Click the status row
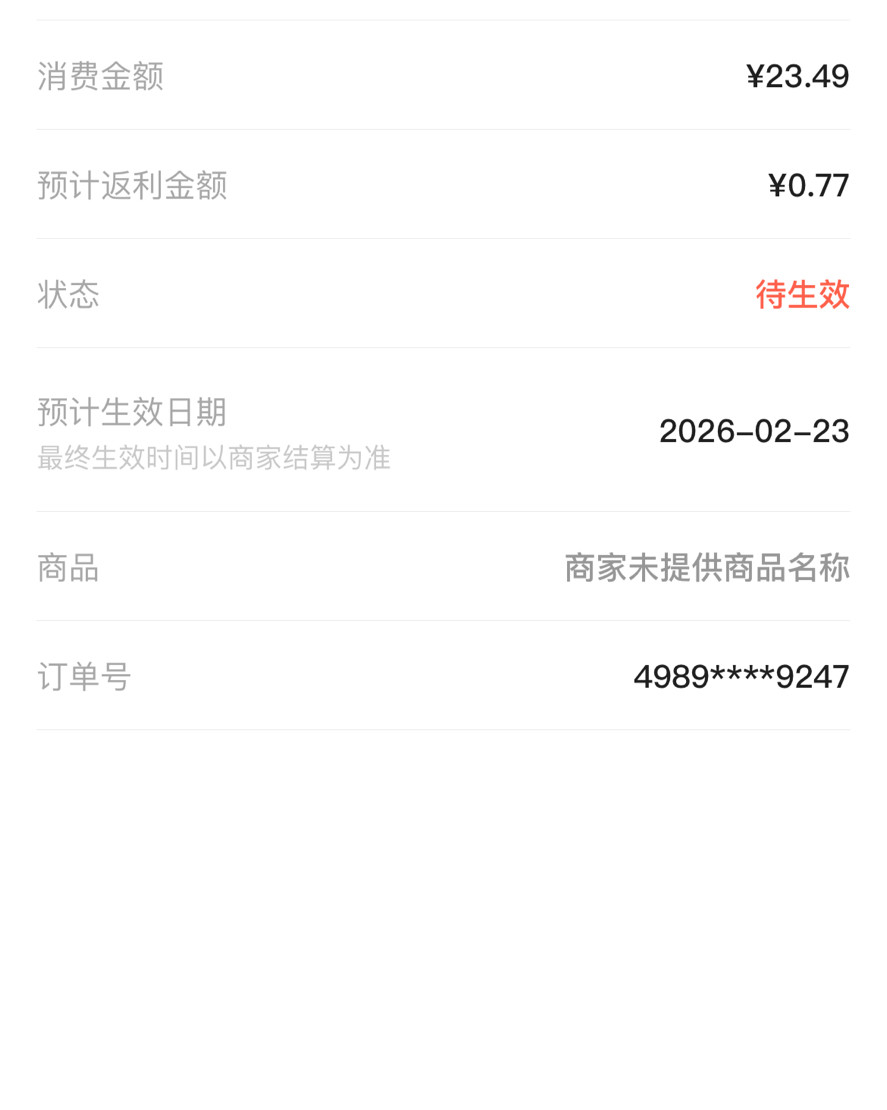This screenshot has width=887, height=1110. click(x=443, y=295)
